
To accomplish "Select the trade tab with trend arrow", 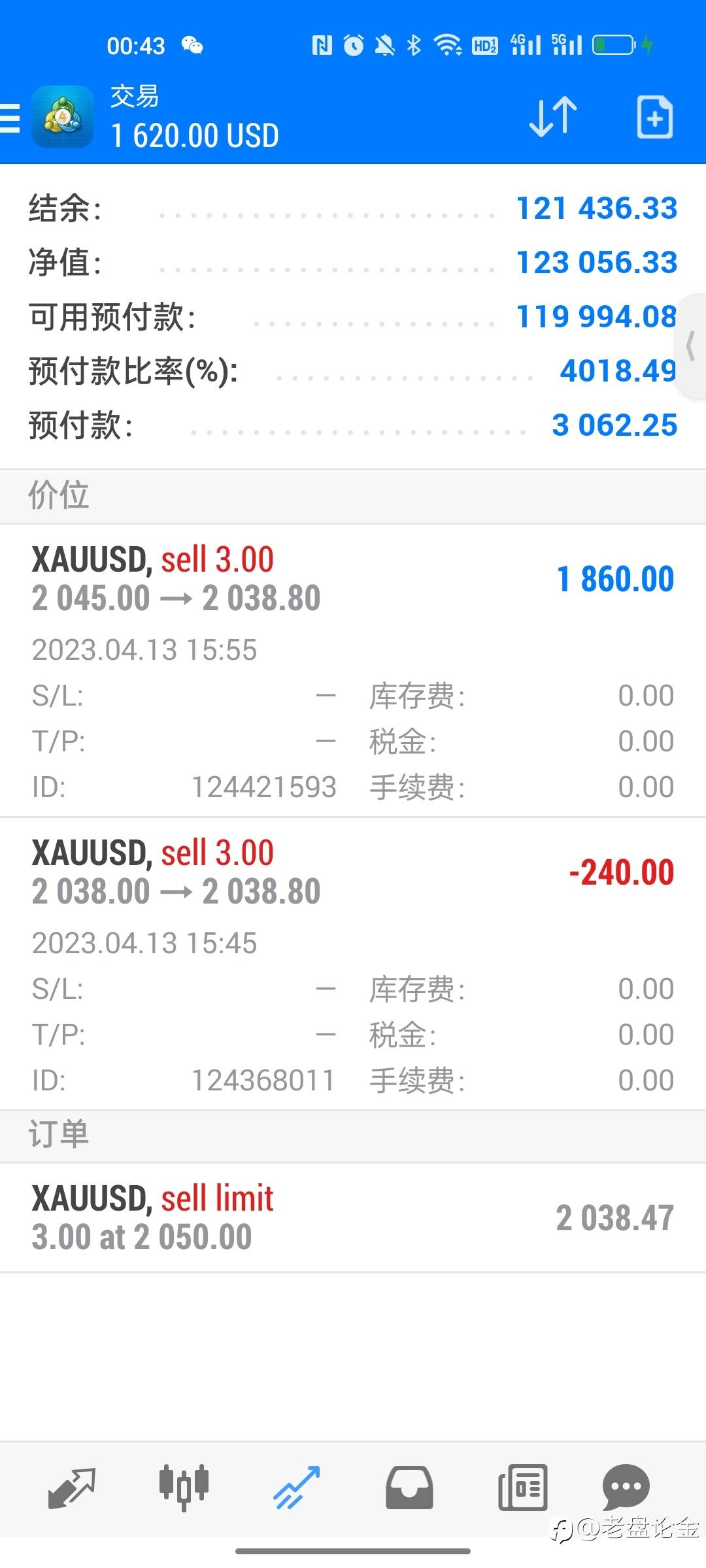I will [297, 1488].
